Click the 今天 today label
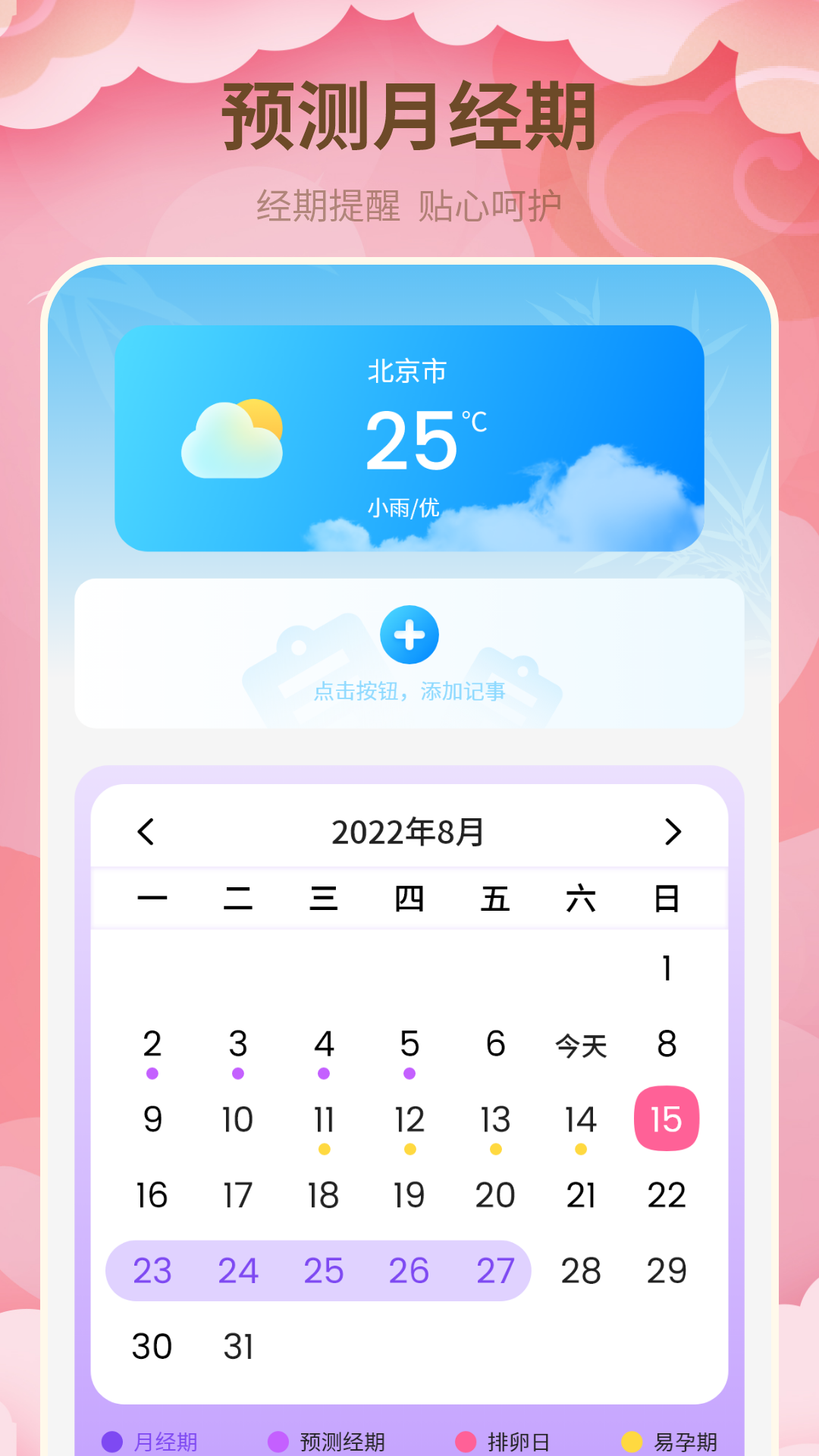This screenshot has height=1456, width=819. pos(581,1043)
